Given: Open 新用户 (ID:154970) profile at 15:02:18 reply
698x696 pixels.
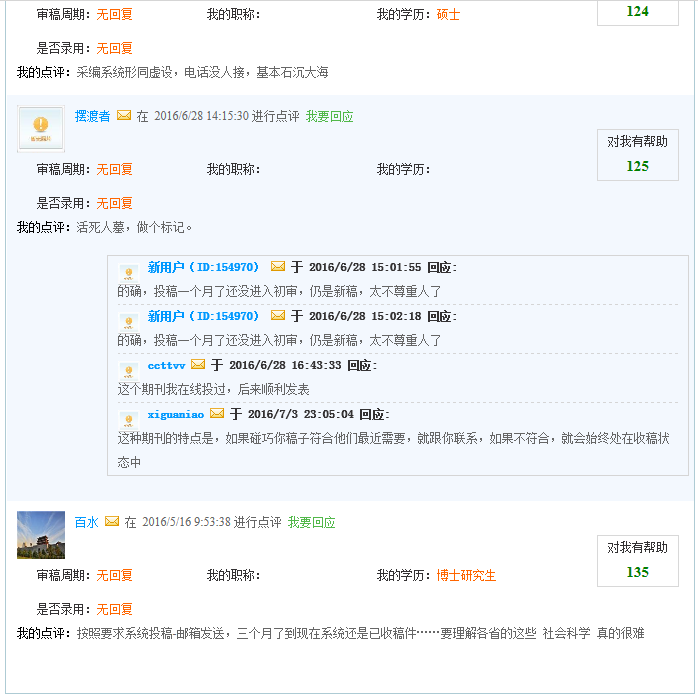Looking at the screenshot, I should pos(203,316).
